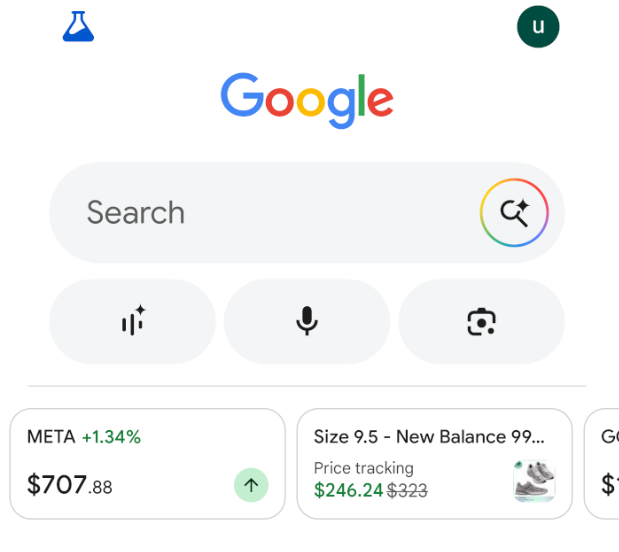The width and height of the screenshot is (619, 552).
Task: Open Search Labs flask icon
Action: (78, 27)
